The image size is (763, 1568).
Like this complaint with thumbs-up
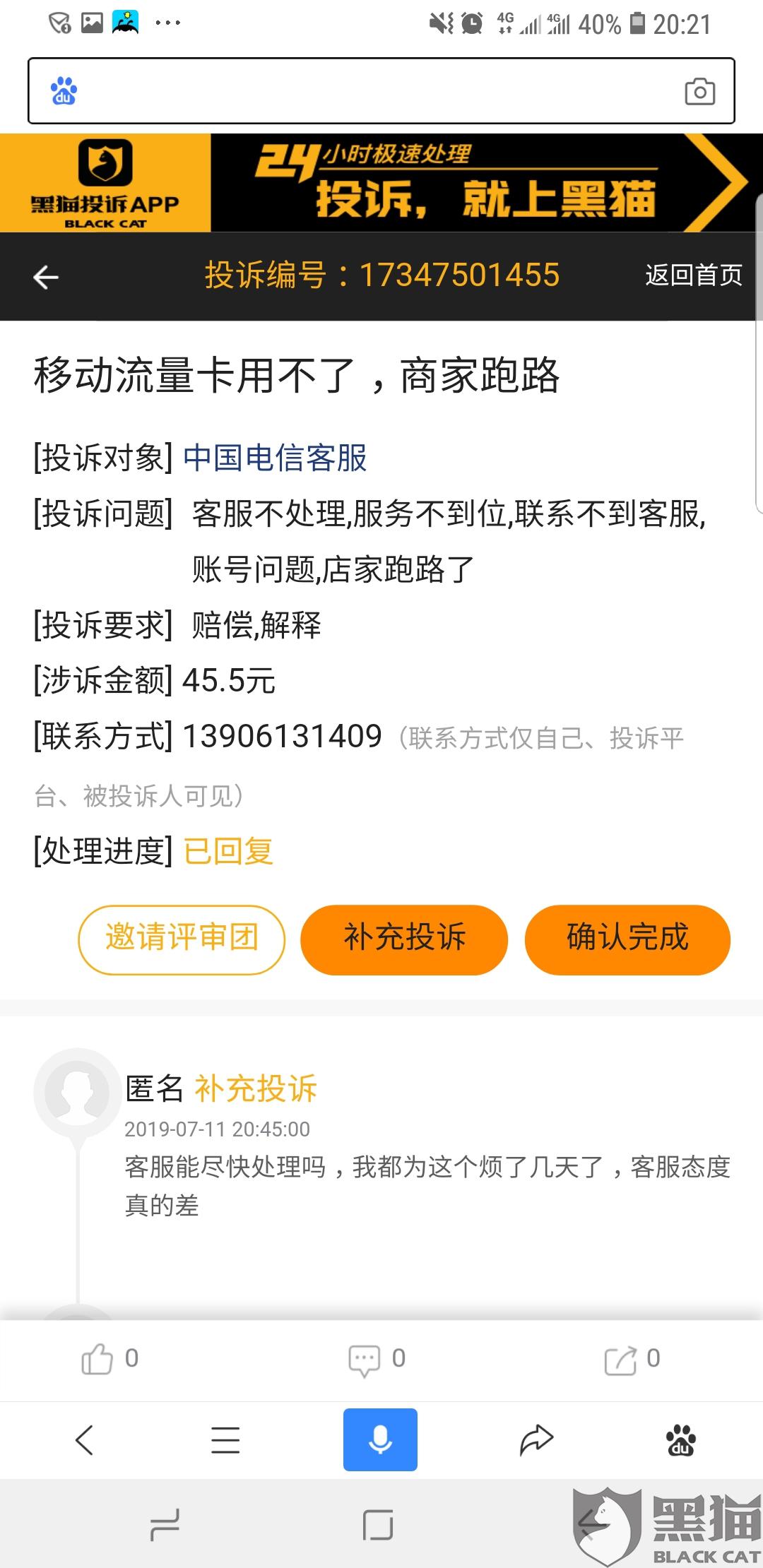coord(98,1359)
